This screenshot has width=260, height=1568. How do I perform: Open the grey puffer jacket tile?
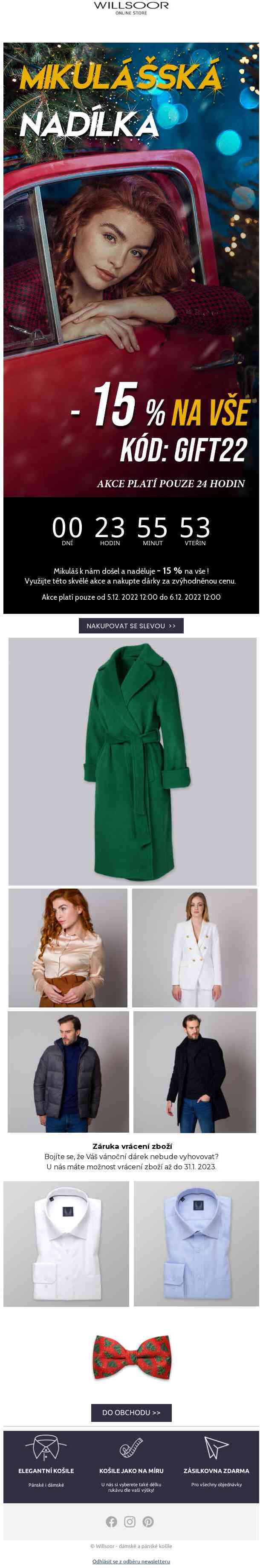point(68,1071)
